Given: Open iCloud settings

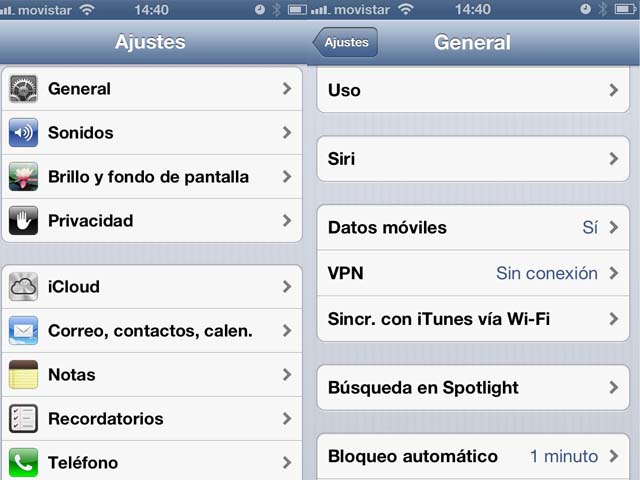Looking at the screenshot, I should tap(152, 287).
